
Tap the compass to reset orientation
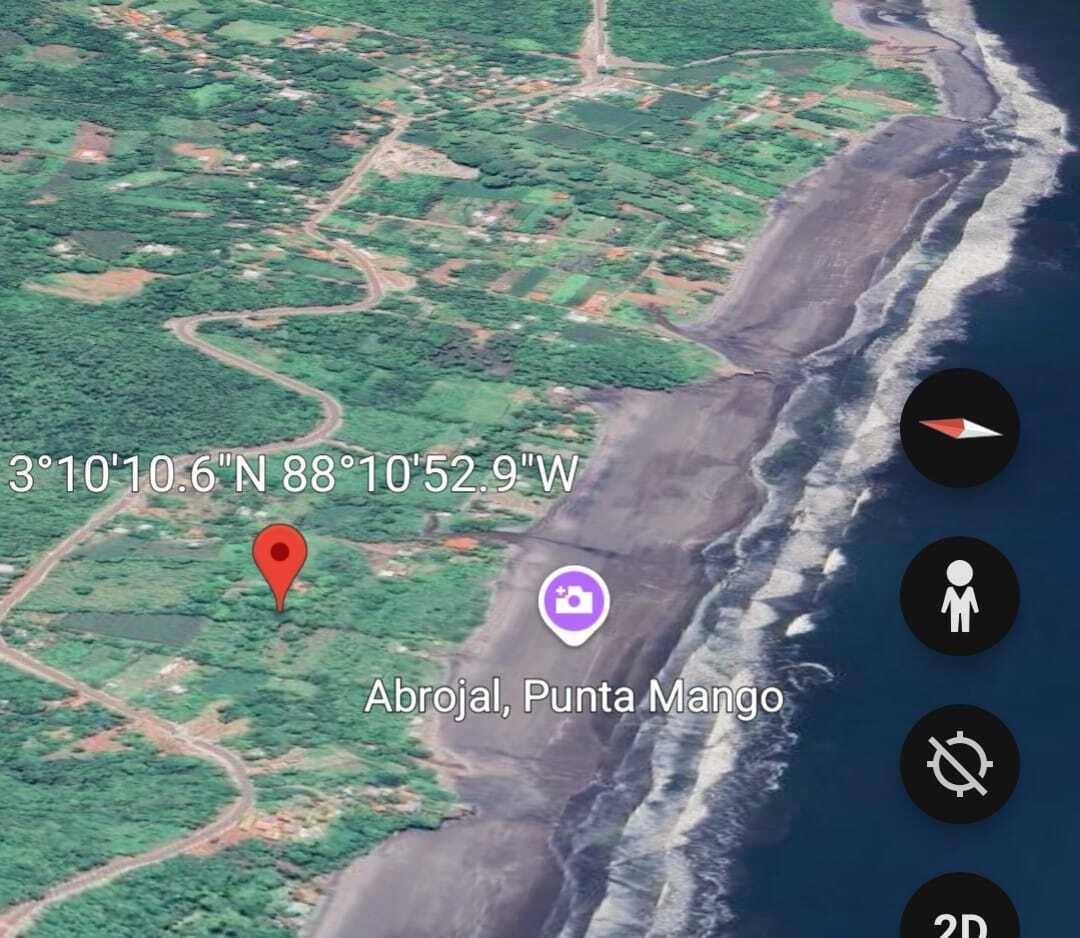pos(959,428)
